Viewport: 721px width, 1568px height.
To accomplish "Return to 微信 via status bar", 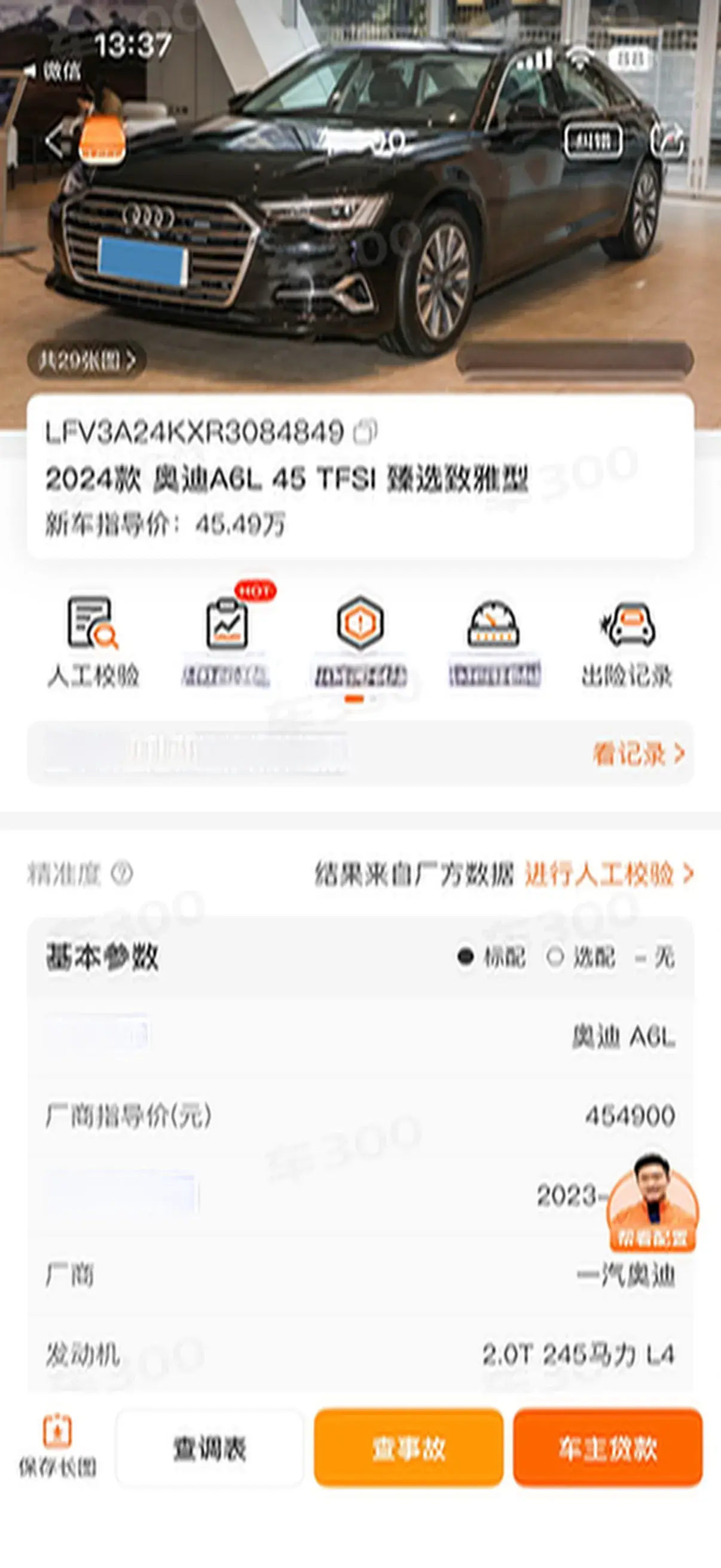I will [x=54, y=72].
